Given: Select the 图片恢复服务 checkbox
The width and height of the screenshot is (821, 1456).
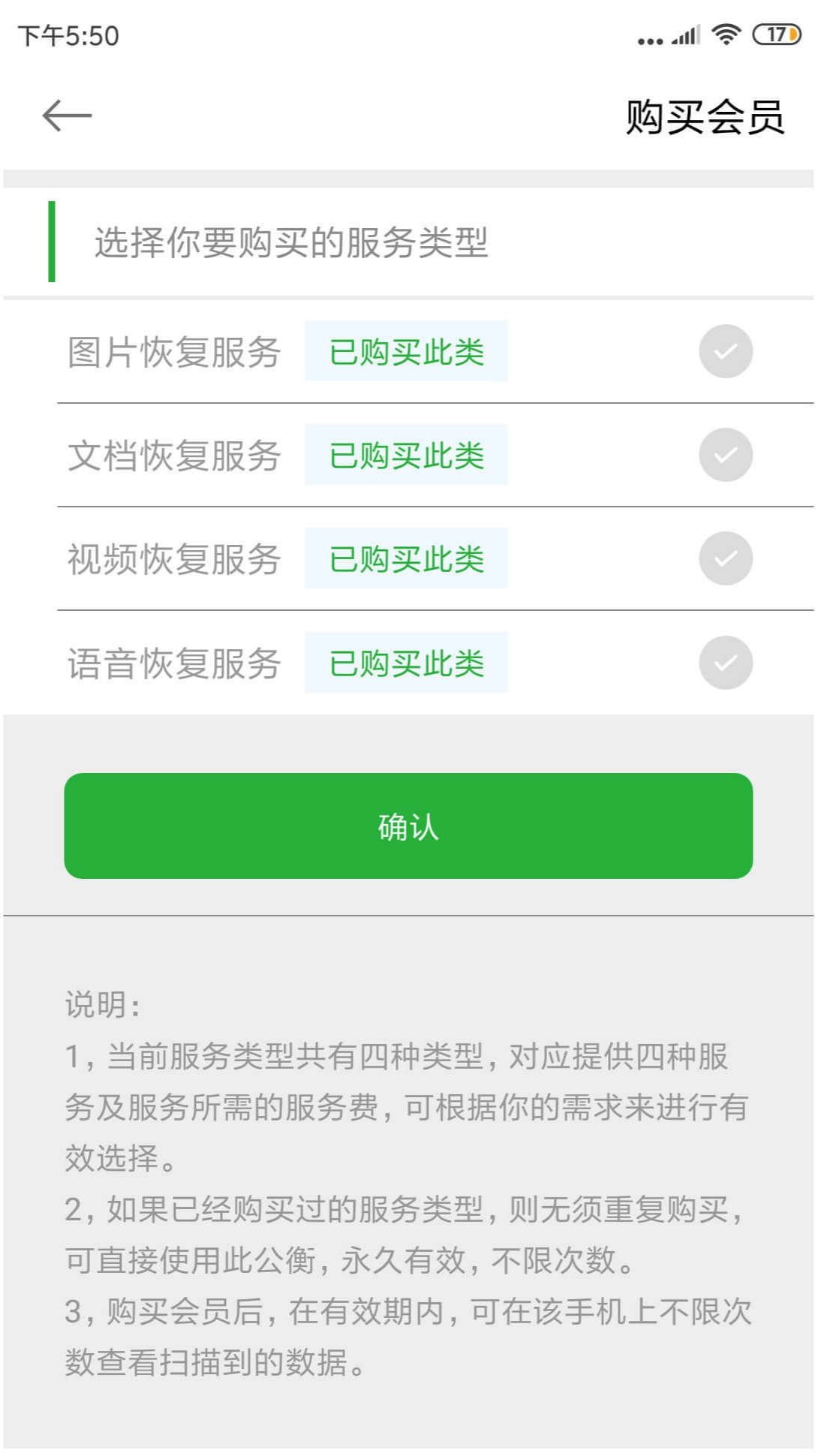Looking at the screenshot, I should point(726,351).
